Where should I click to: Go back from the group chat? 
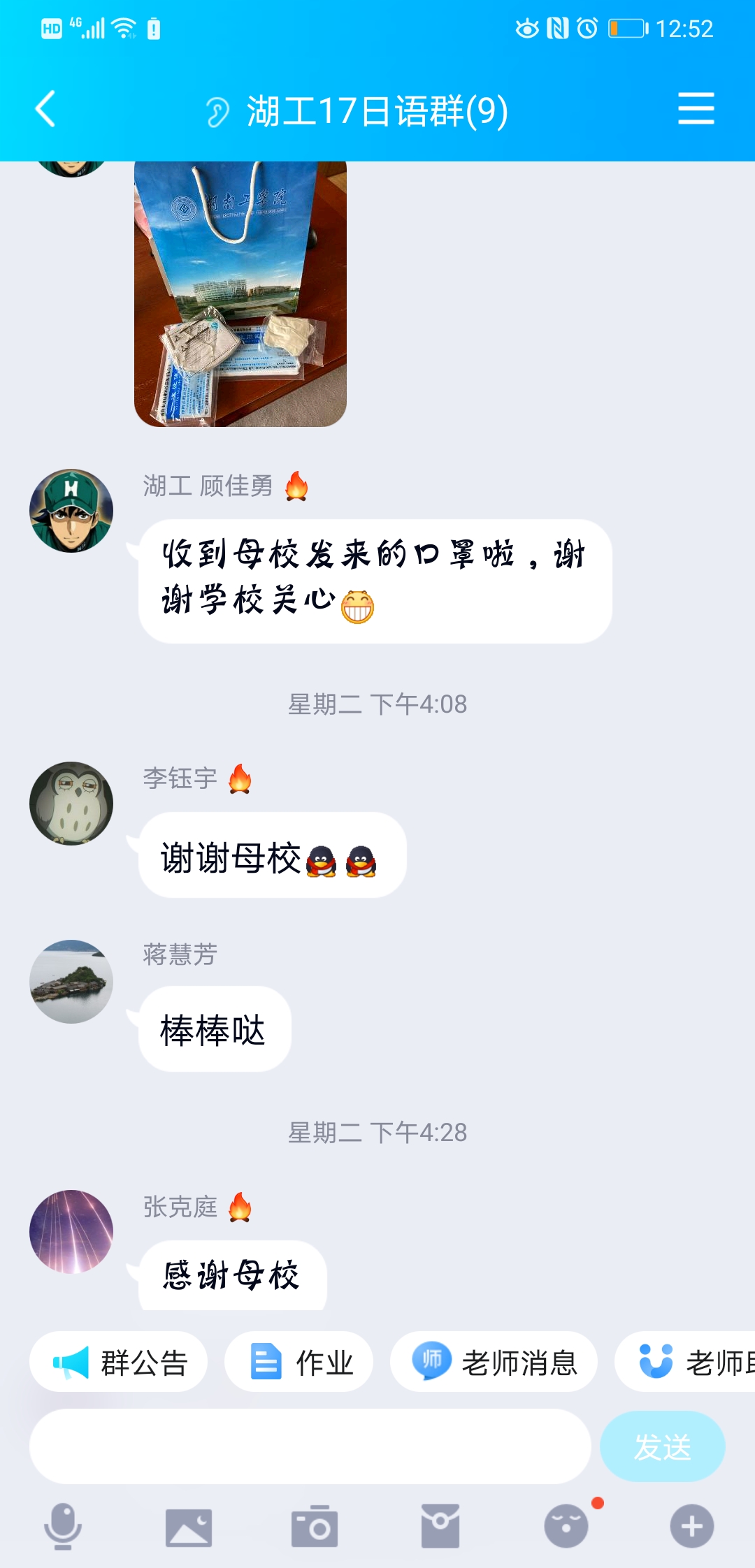[x=45, y=110]
